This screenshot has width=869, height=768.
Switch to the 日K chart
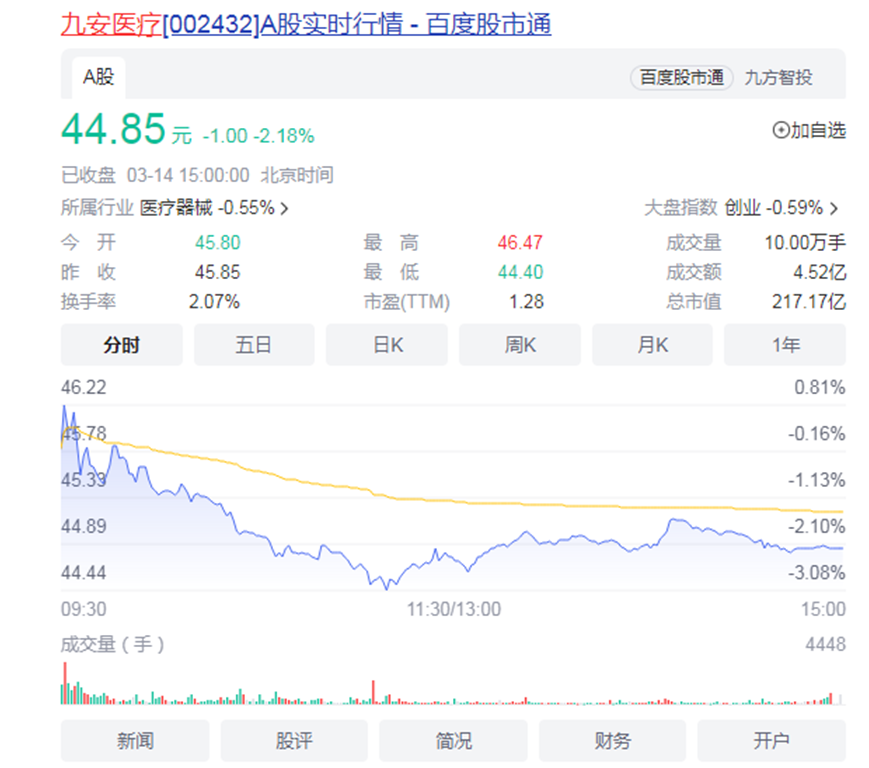pyautogui.click(x=387, y=345)
